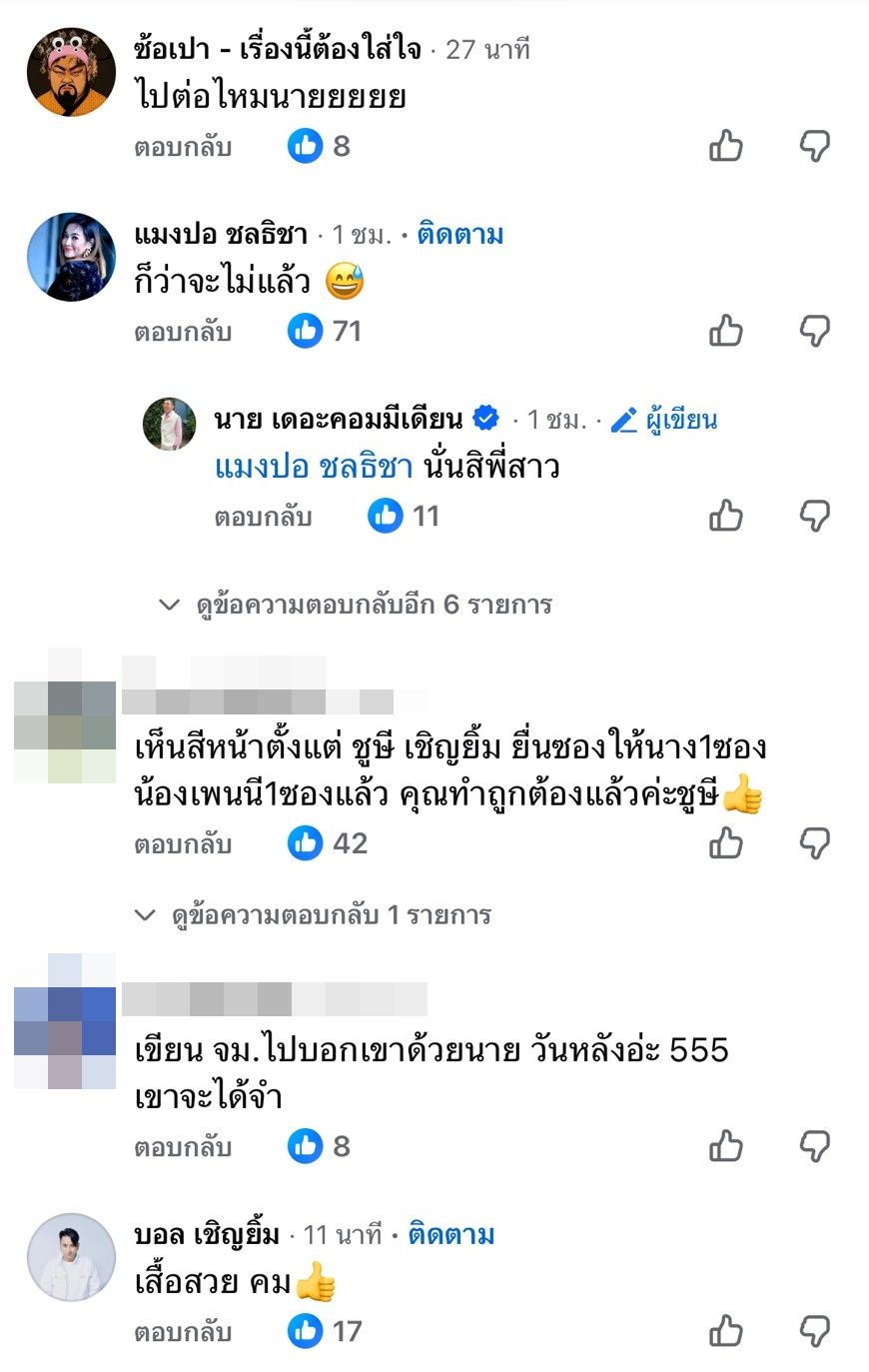
Task: Open บอล เชิญยิ้ม's profile picture
Action: pos(71,1257)
